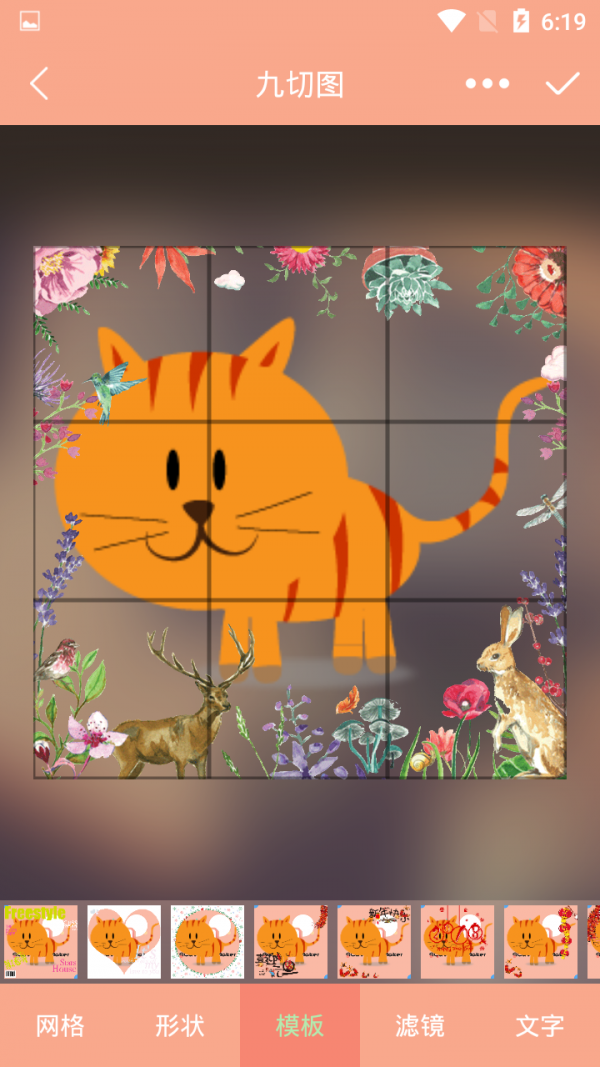Switch to the 文字 tab

click(540, 1025)
